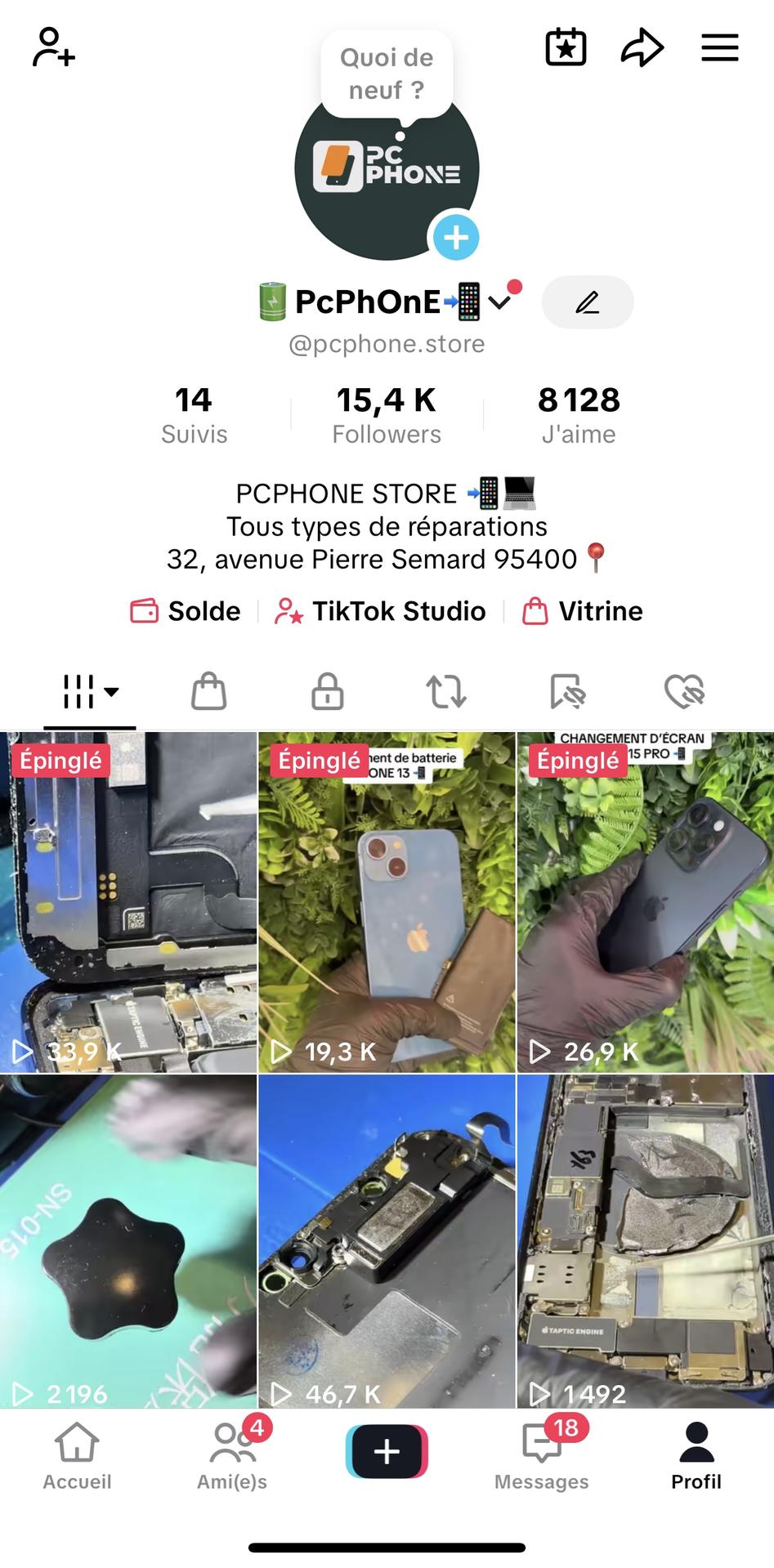Tap the blue plus on profile photo
The image size is (774, 1568).
(456, 237)
